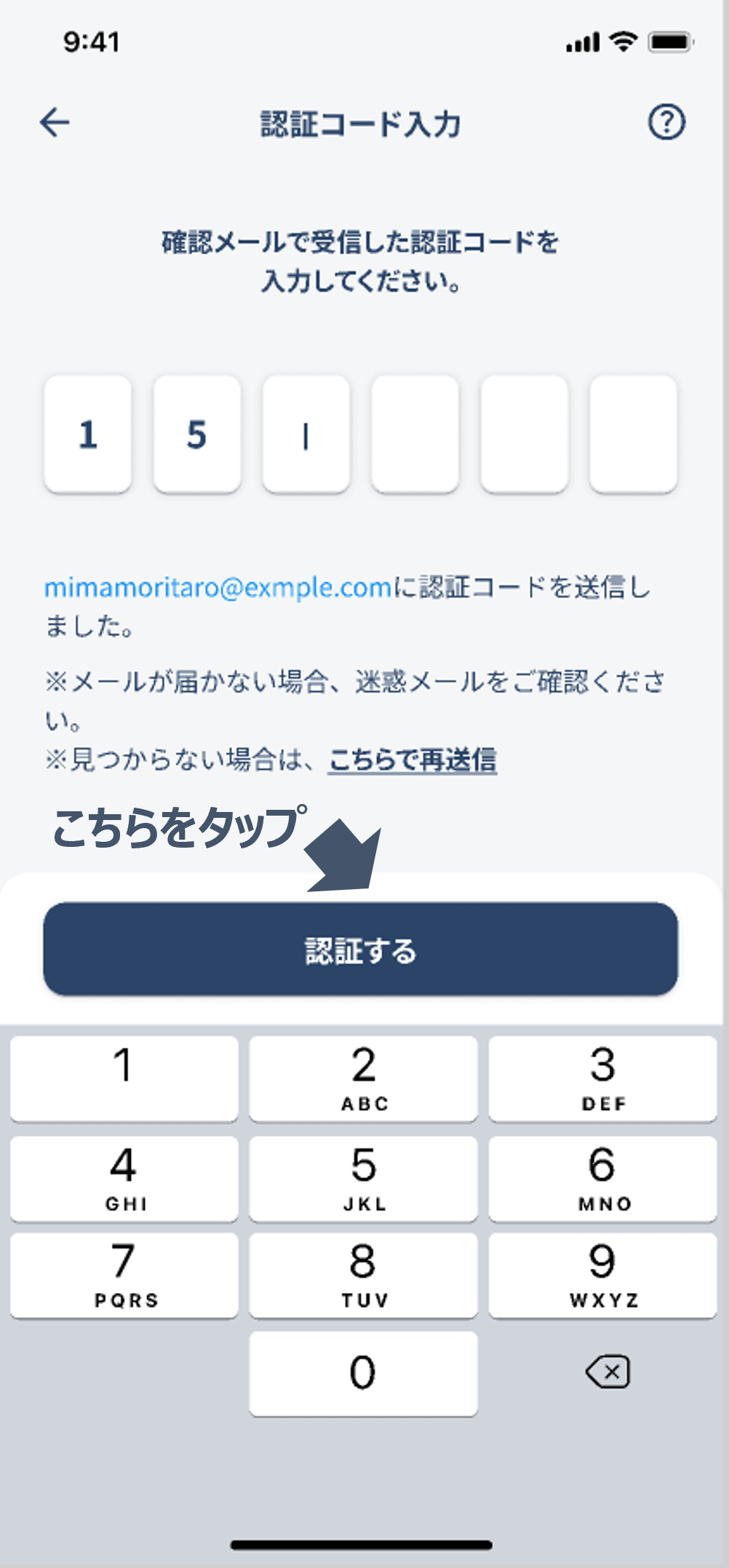
Task: Tap the 認証する button
Action: tap(361, 949)
